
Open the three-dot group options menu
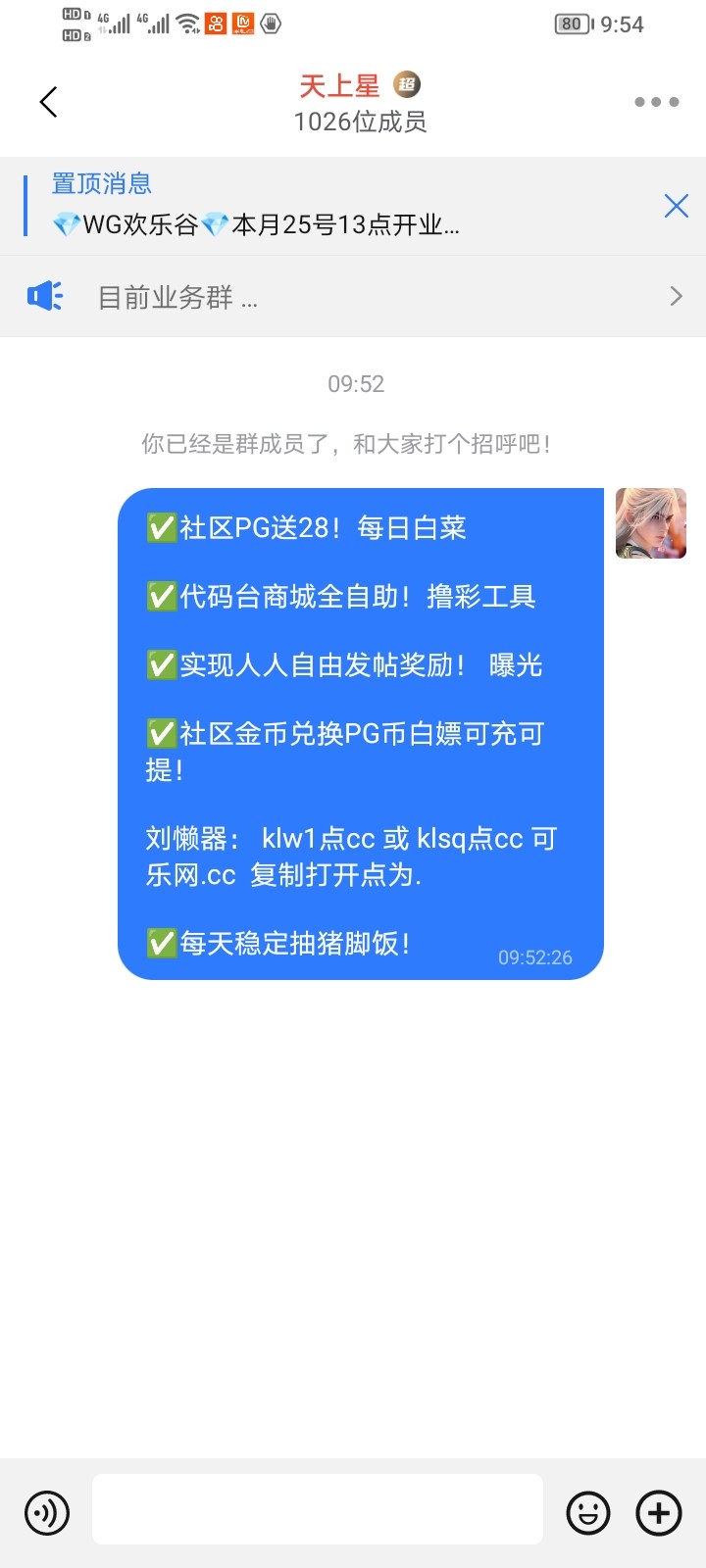pyautogui.click(x=656, y=102)
